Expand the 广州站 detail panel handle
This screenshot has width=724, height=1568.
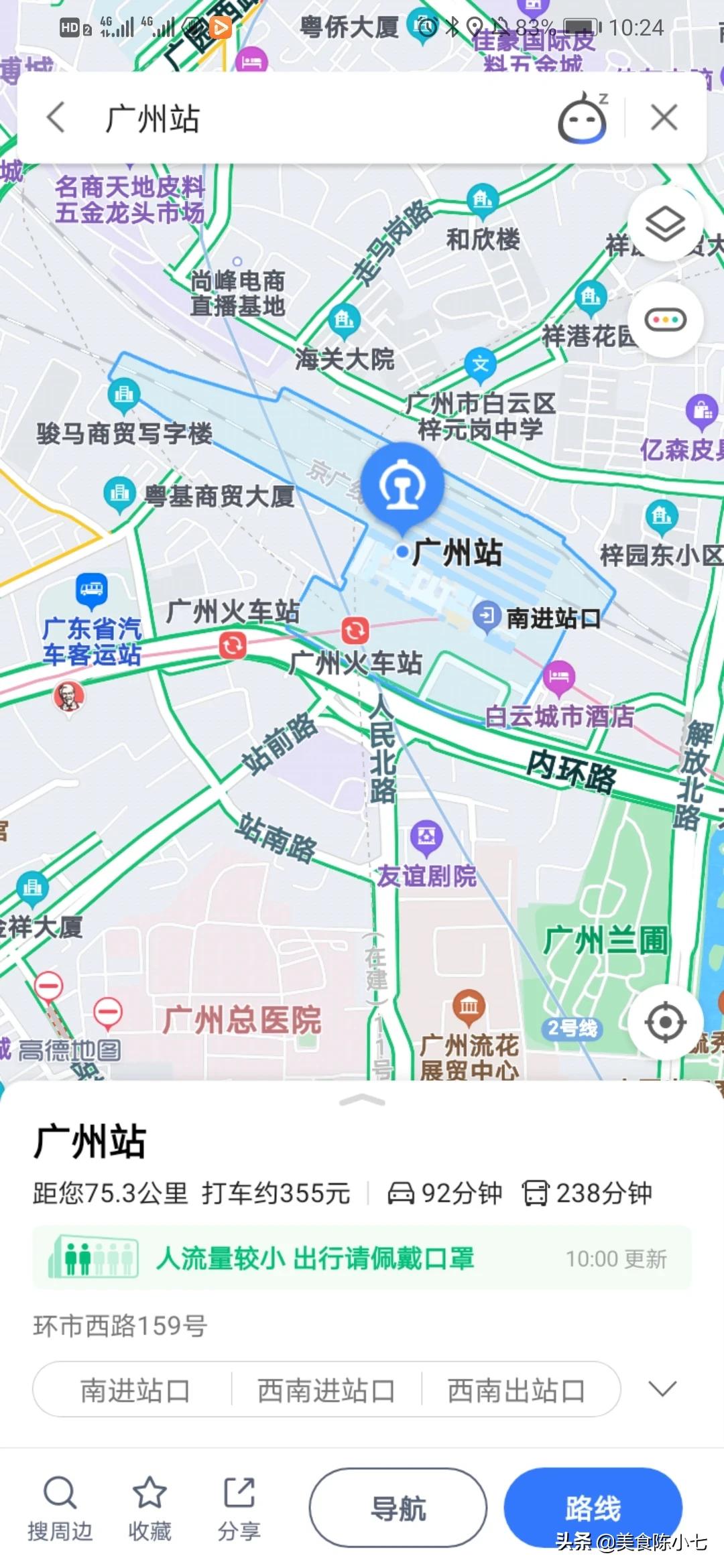click(362, 1100)
